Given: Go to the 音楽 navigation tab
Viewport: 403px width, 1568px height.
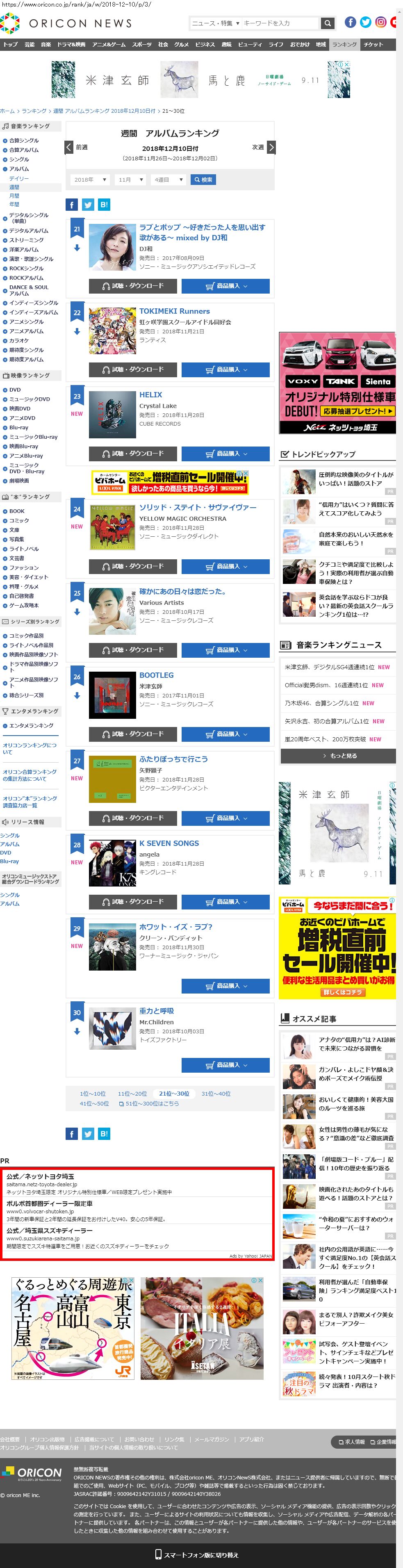Looking at the screenshot, I should 46,44.
